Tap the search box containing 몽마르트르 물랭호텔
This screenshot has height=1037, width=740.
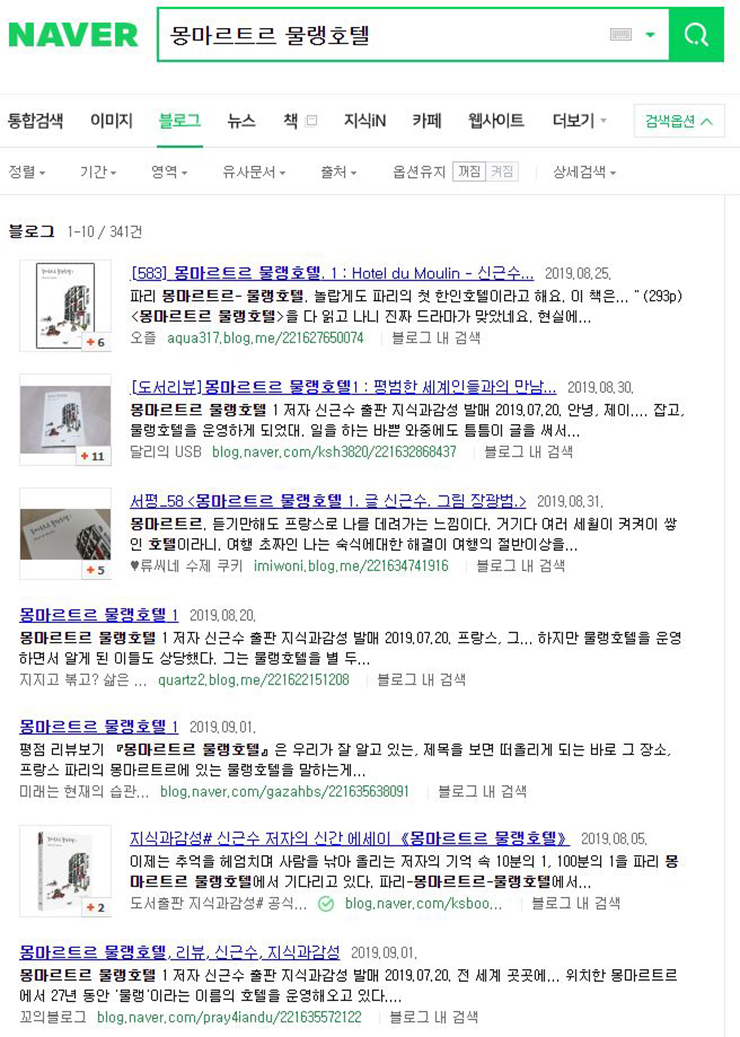(380, 35)
